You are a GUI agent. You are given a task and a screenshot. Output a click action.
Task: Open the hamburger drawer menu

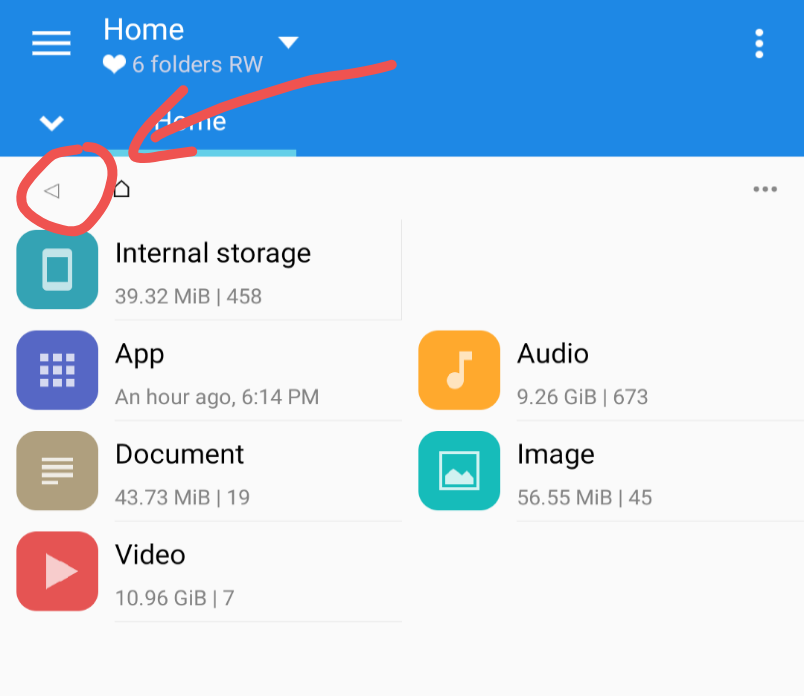(51, 43)
